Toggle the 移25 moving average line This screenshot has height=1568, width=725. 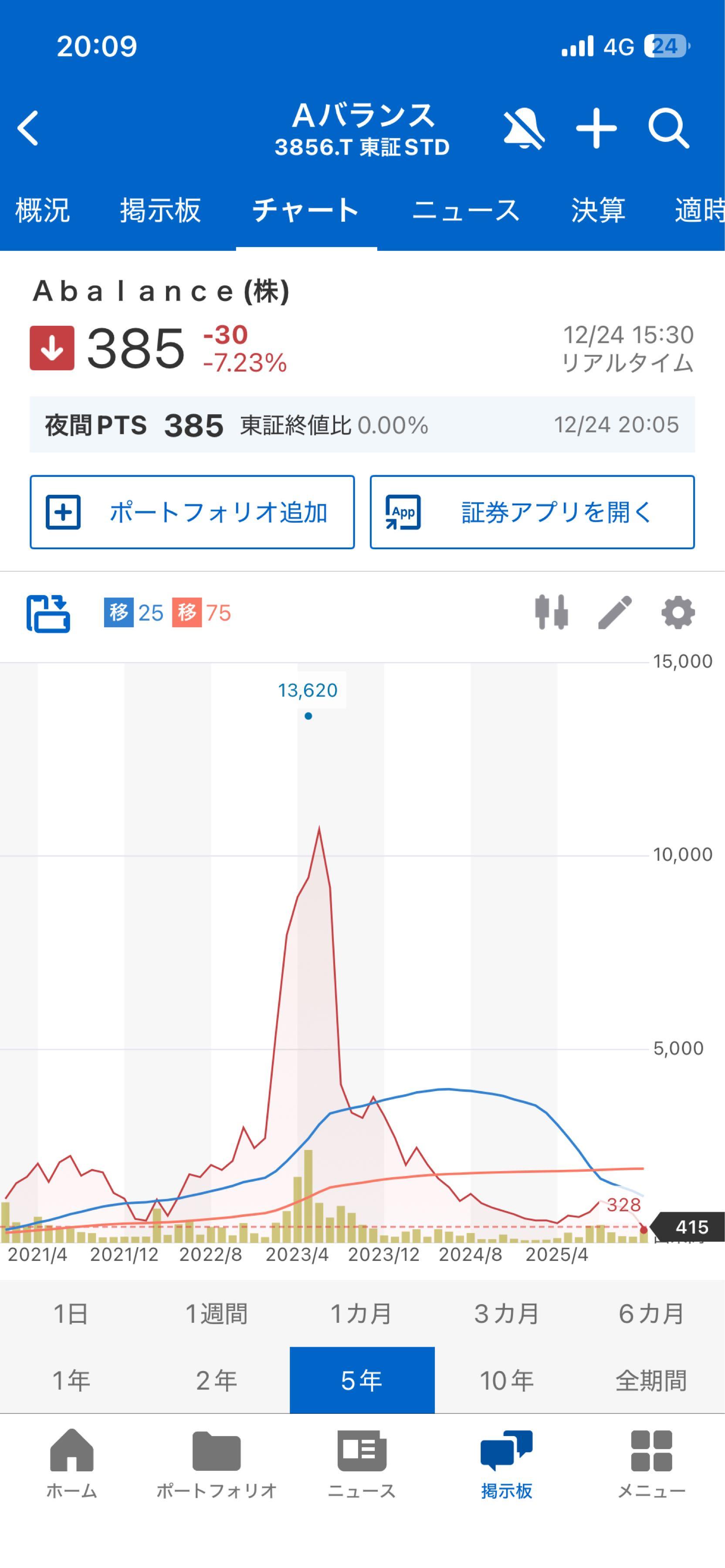tap(133, 613)
